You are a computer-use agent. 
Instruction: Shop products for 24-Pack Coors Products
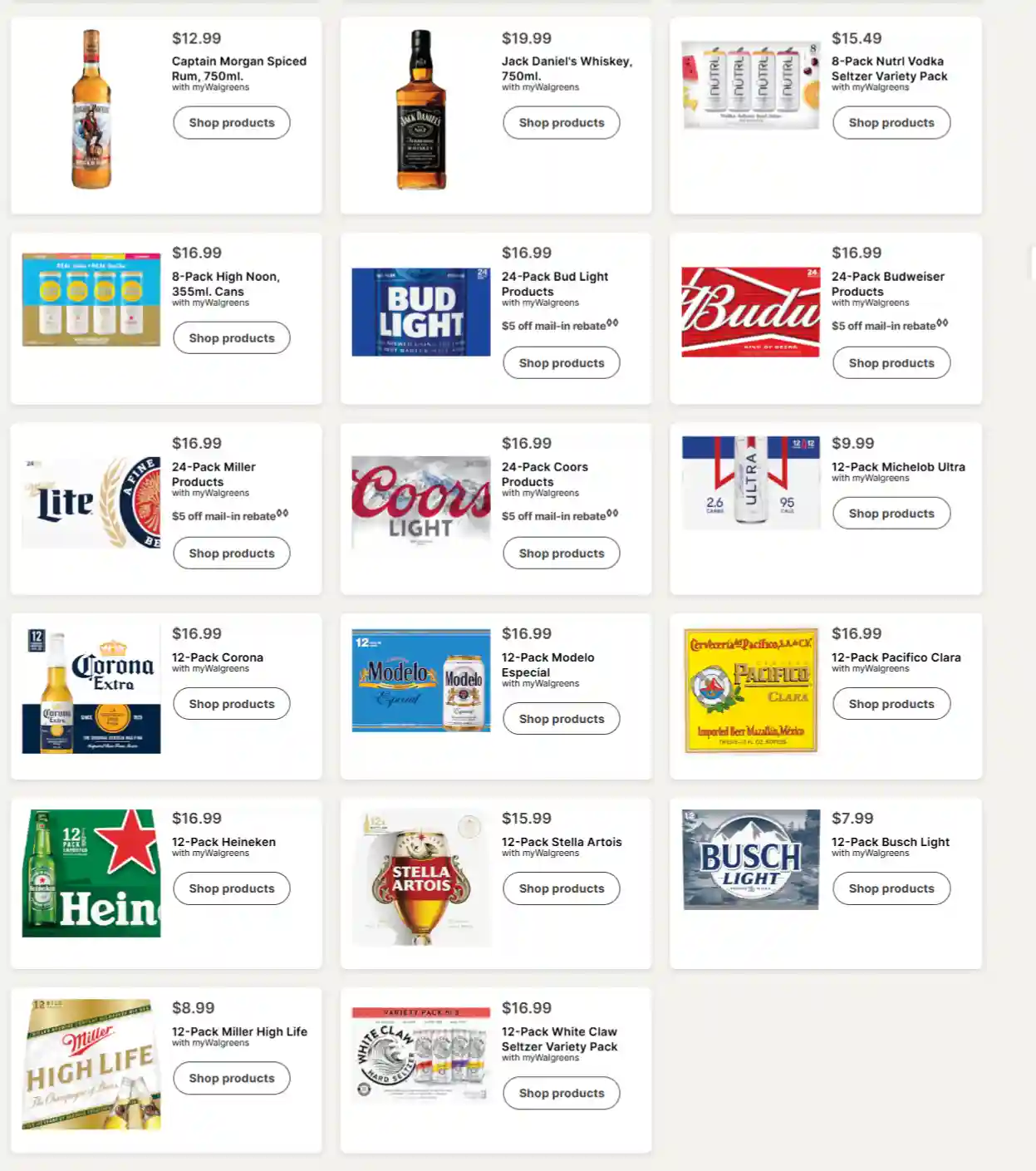(561, 554)
